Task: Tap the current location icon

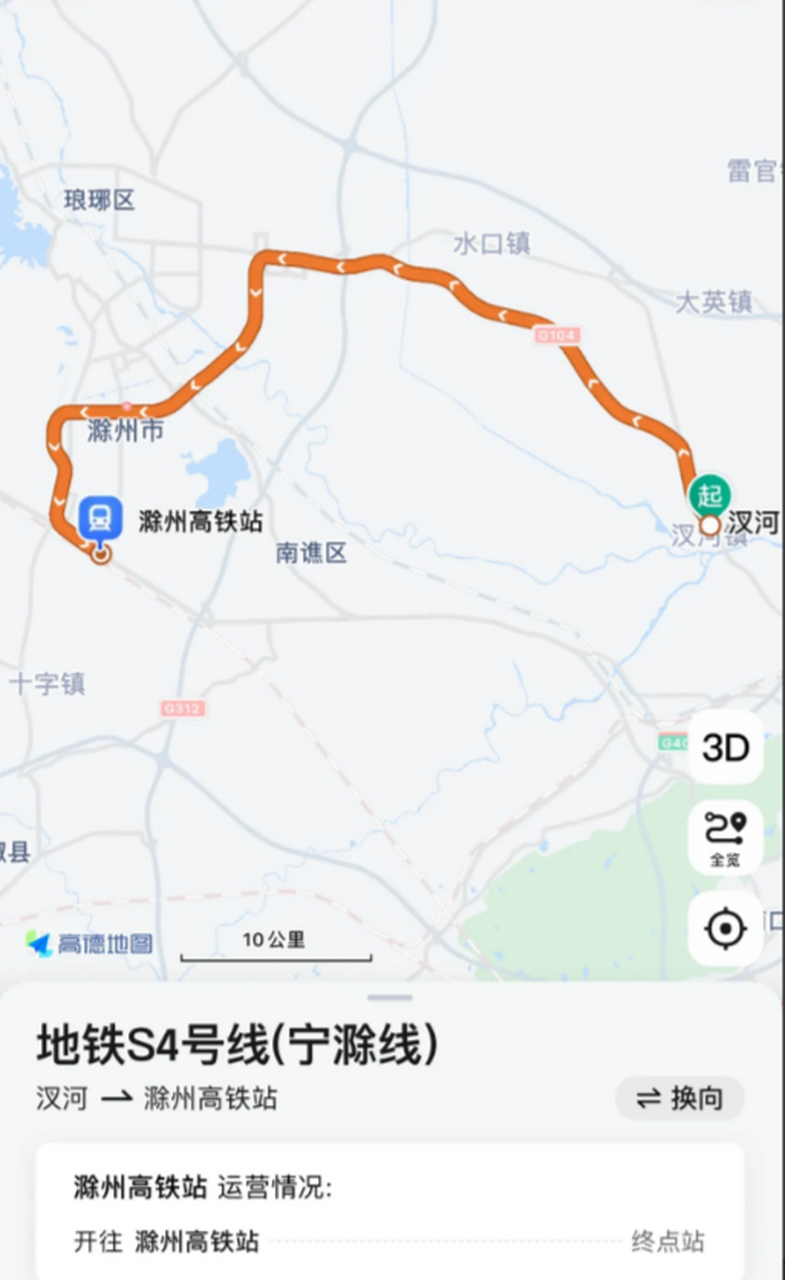Action: [x=724, y=927]
